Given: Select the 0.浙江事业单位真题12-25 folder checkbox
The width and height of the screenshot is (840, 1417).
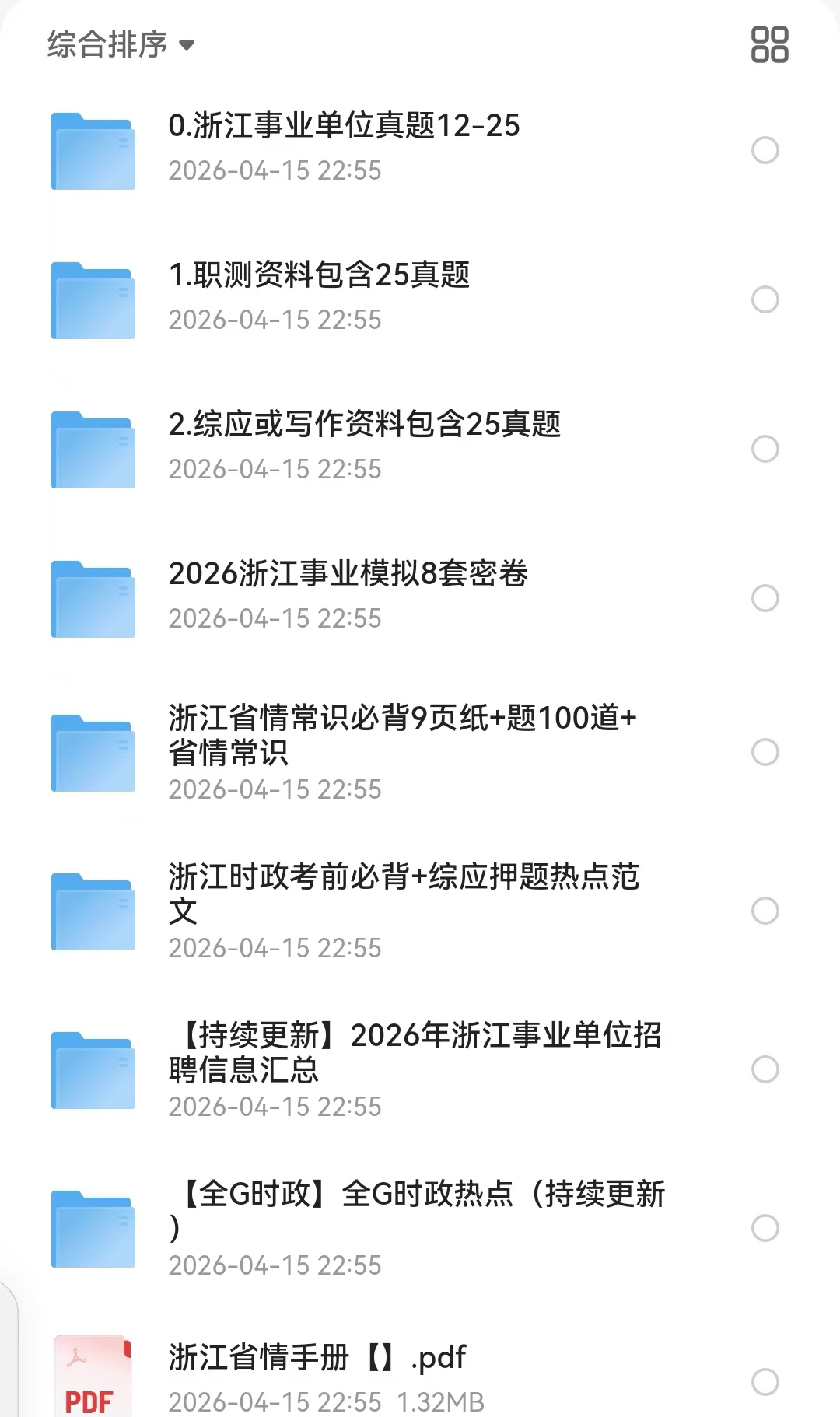Looking at the screenshot, I should pos(765,150).
